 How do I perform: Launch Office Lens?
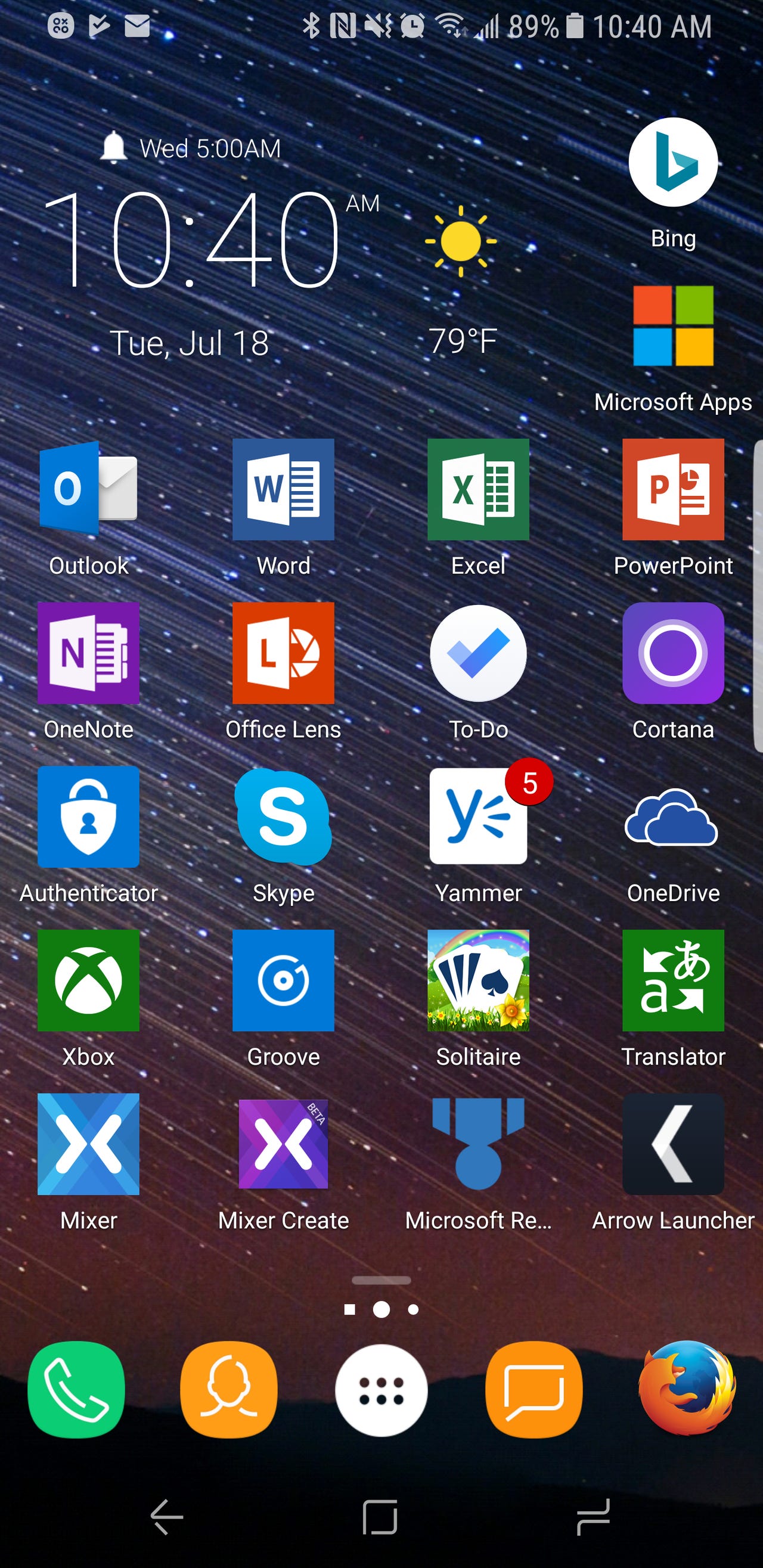coord(283,654)
